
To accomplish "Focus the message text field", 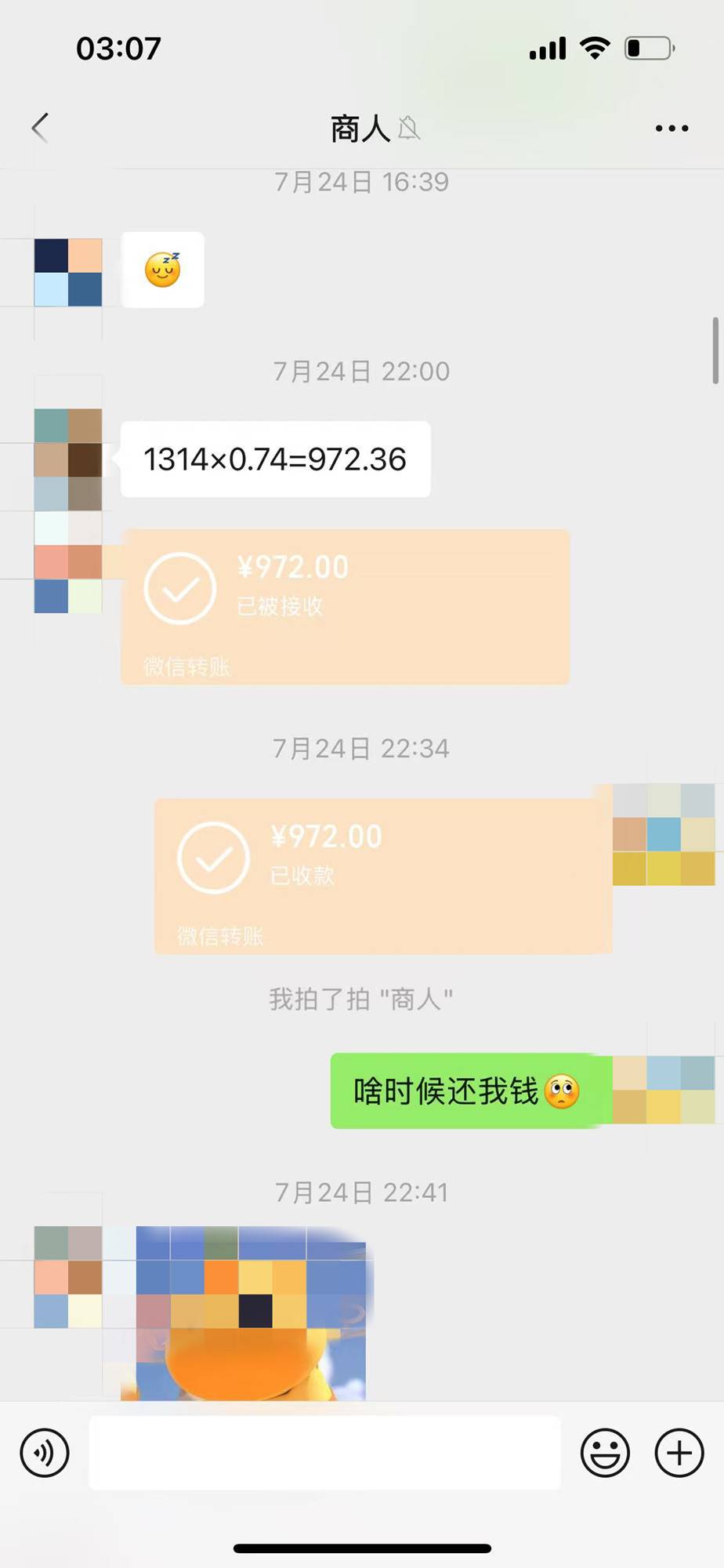I will tap(324, 1453).
